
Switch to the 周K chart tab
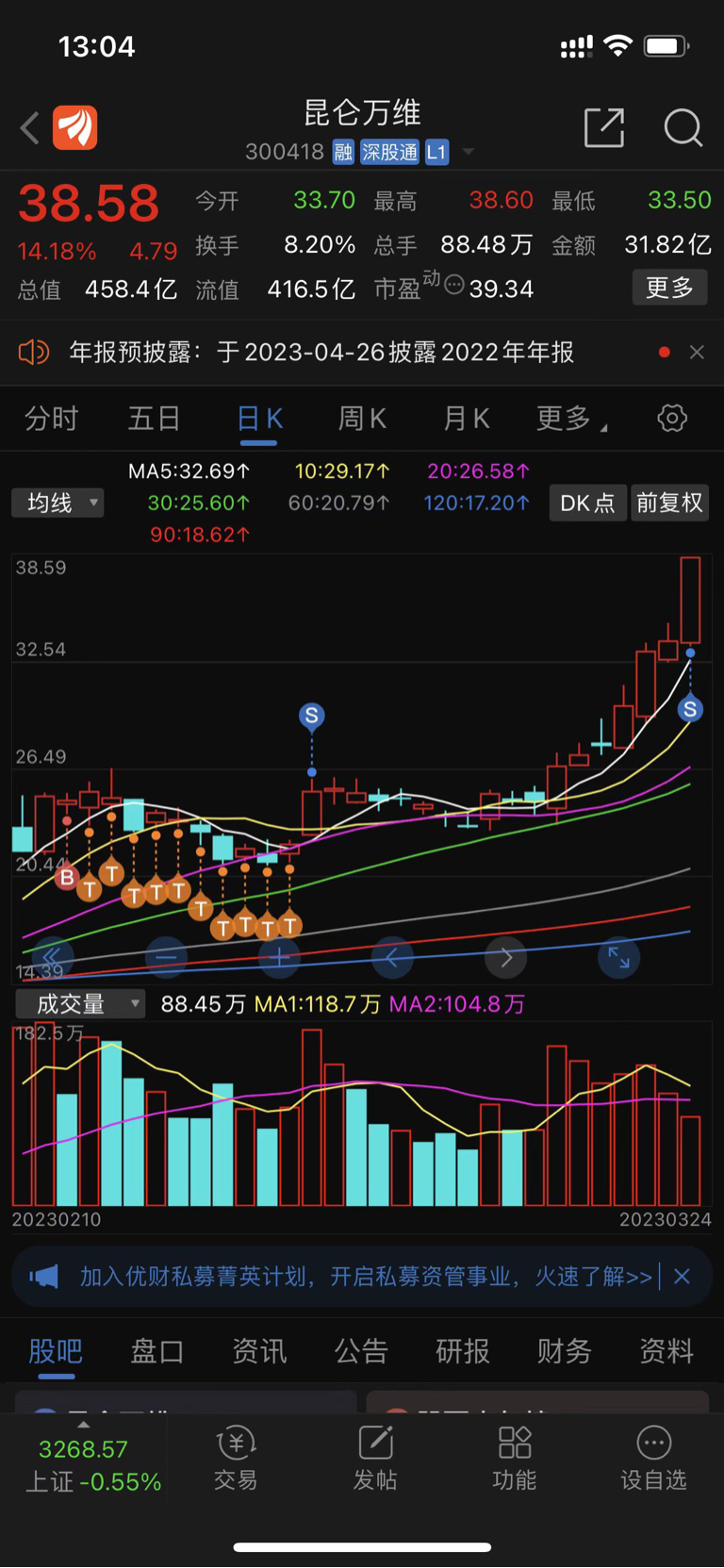(362, 418)
